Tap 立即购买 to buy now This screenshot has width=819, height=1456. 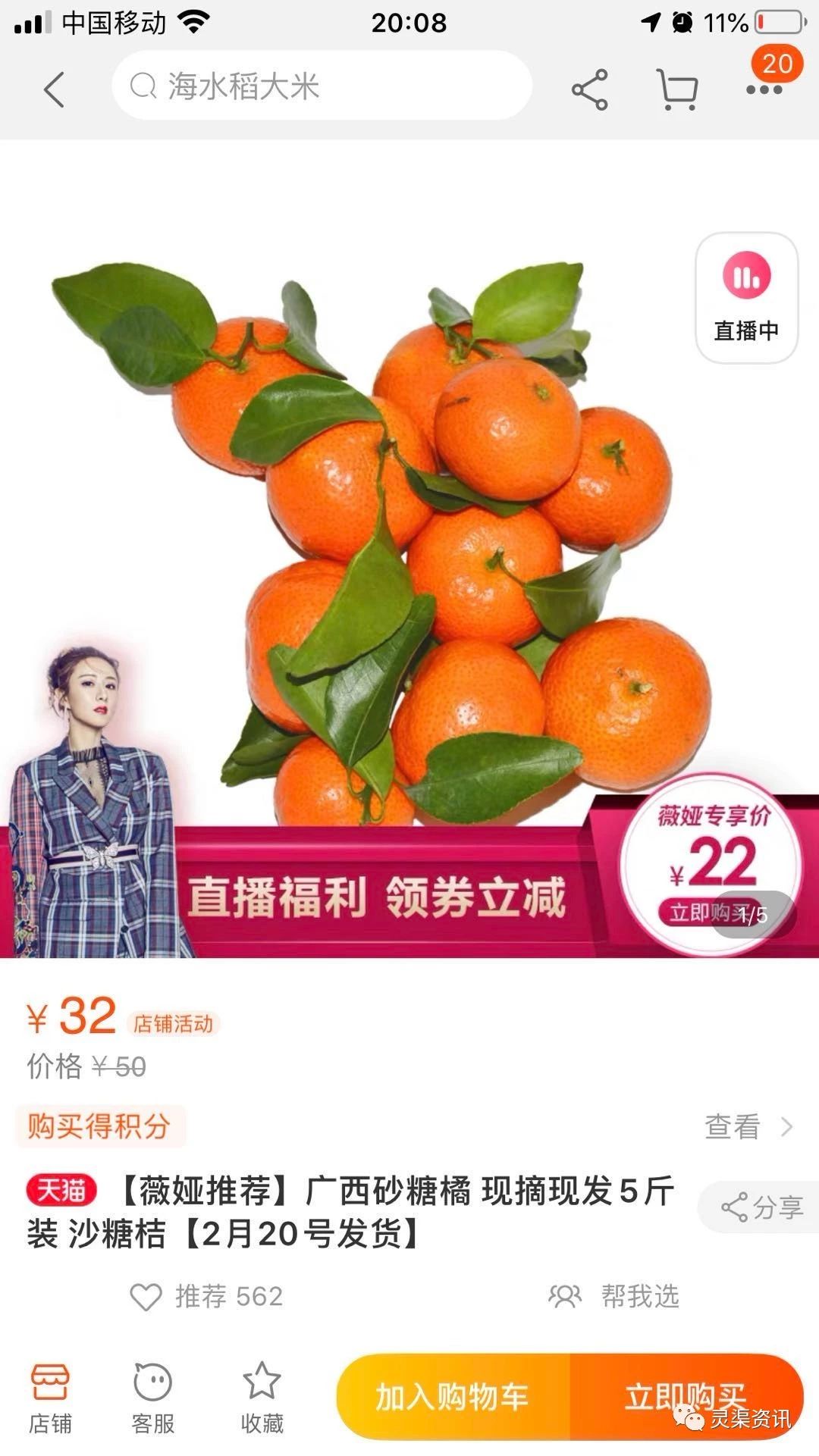click(686, 1396)
